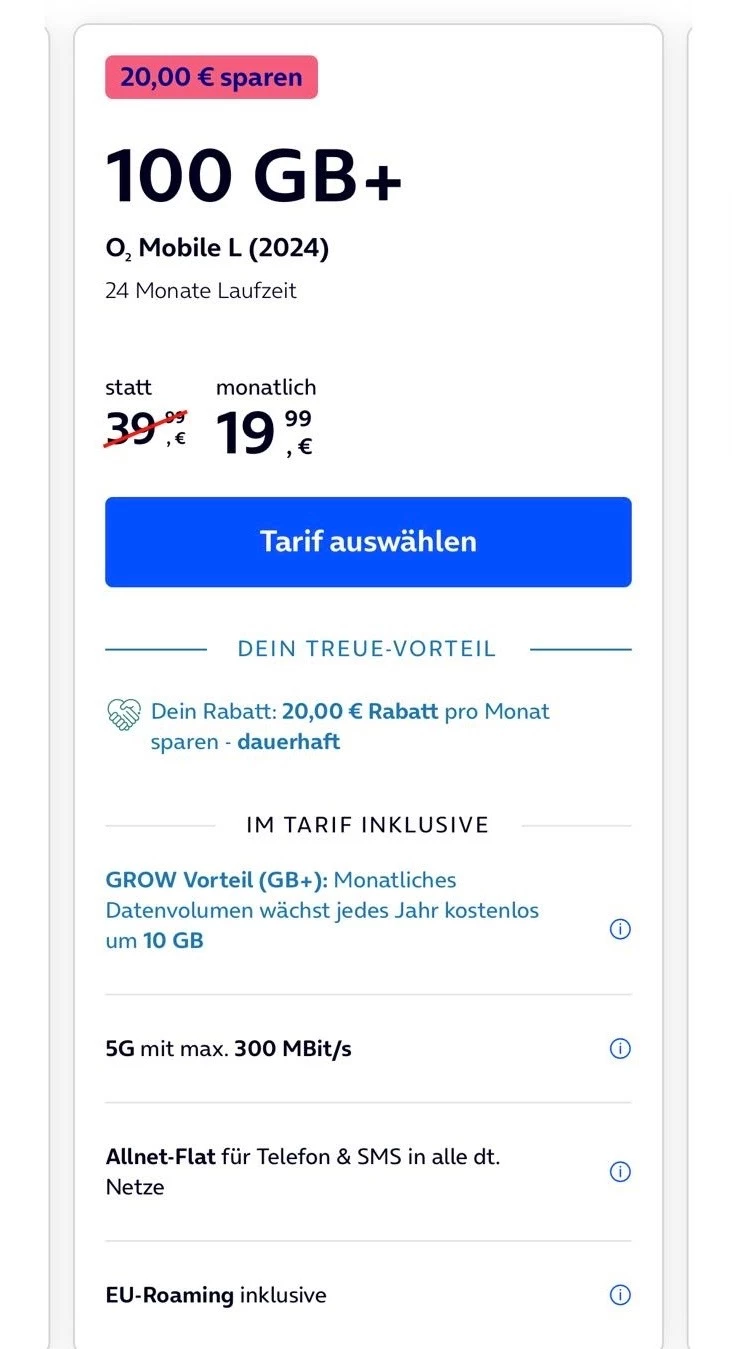View Allnet-Flat details via info icon
This screenshot has width=737, height=1349.
point(620,1172)
